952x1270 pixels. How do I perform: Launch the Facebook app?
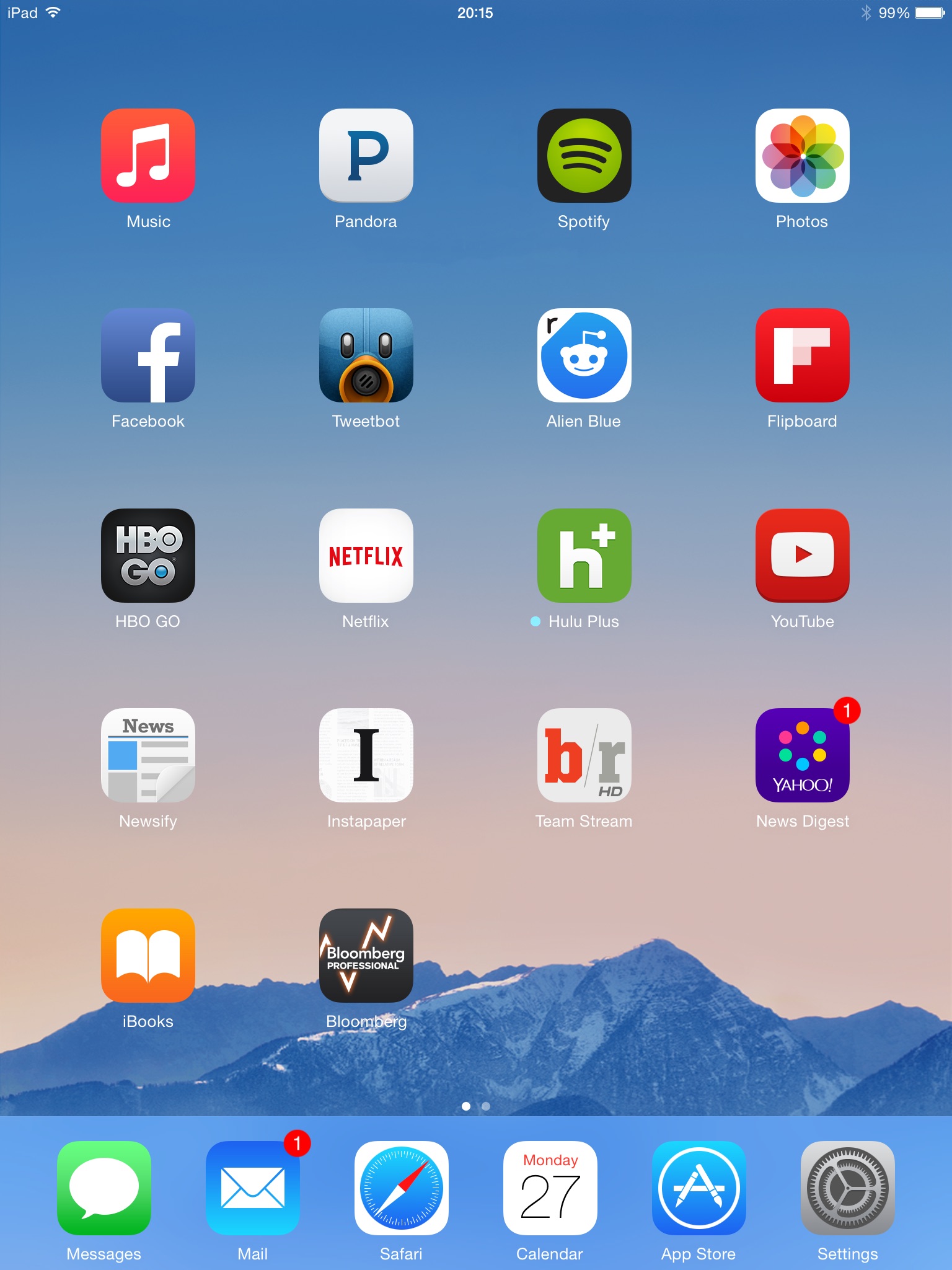(148, 355)
